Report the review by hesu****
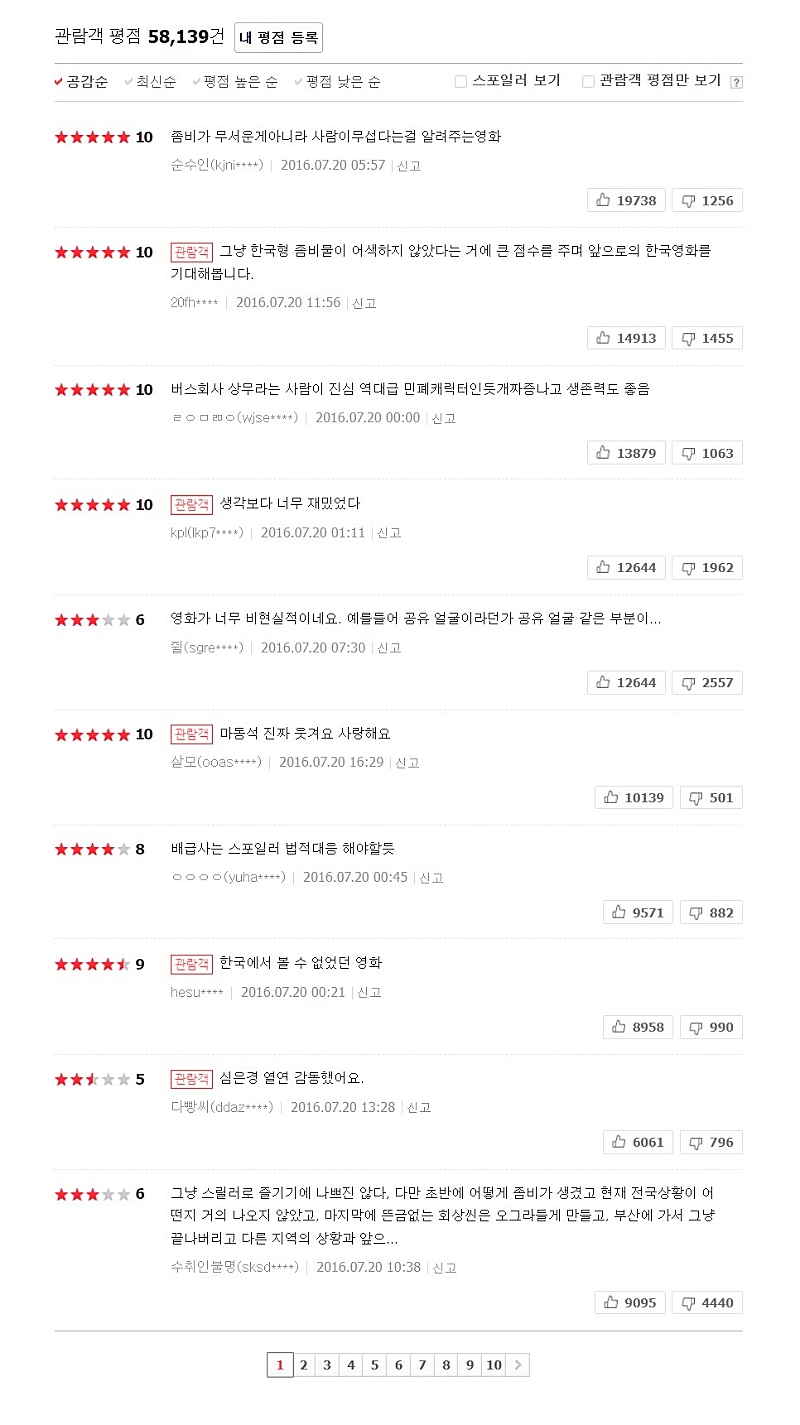800x1425 pixels. coord(369,993)
